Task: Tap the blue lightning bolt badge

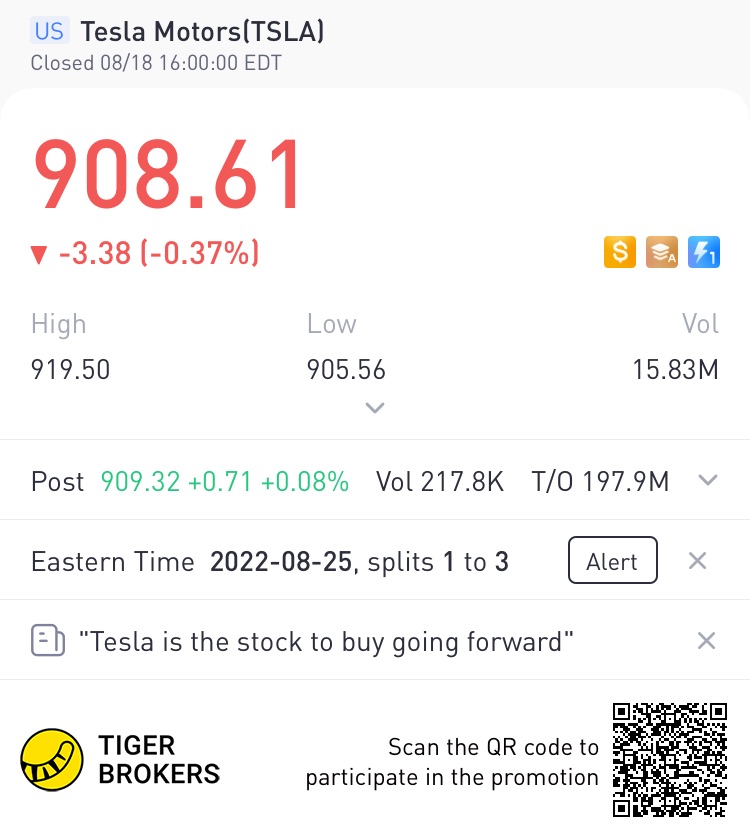Action: (705, 252)
